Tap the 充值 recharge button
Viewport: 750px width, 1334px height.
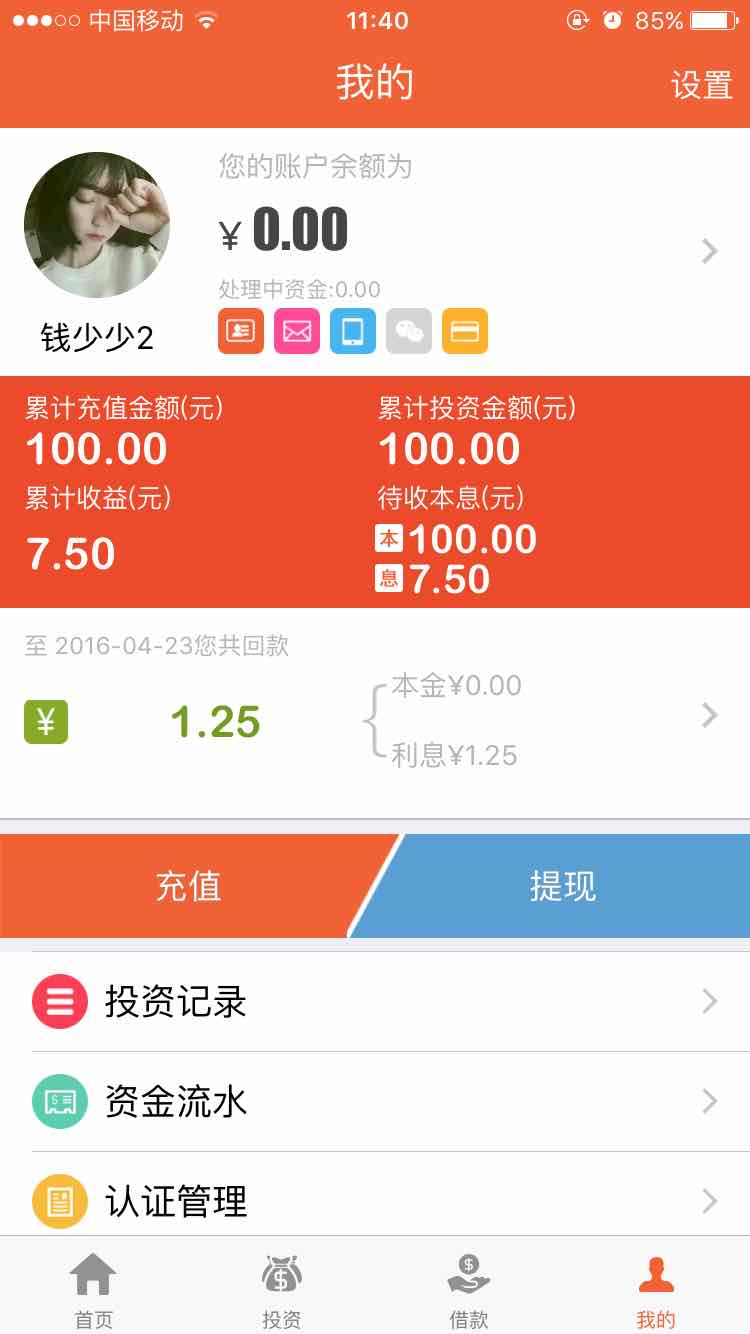188,886
